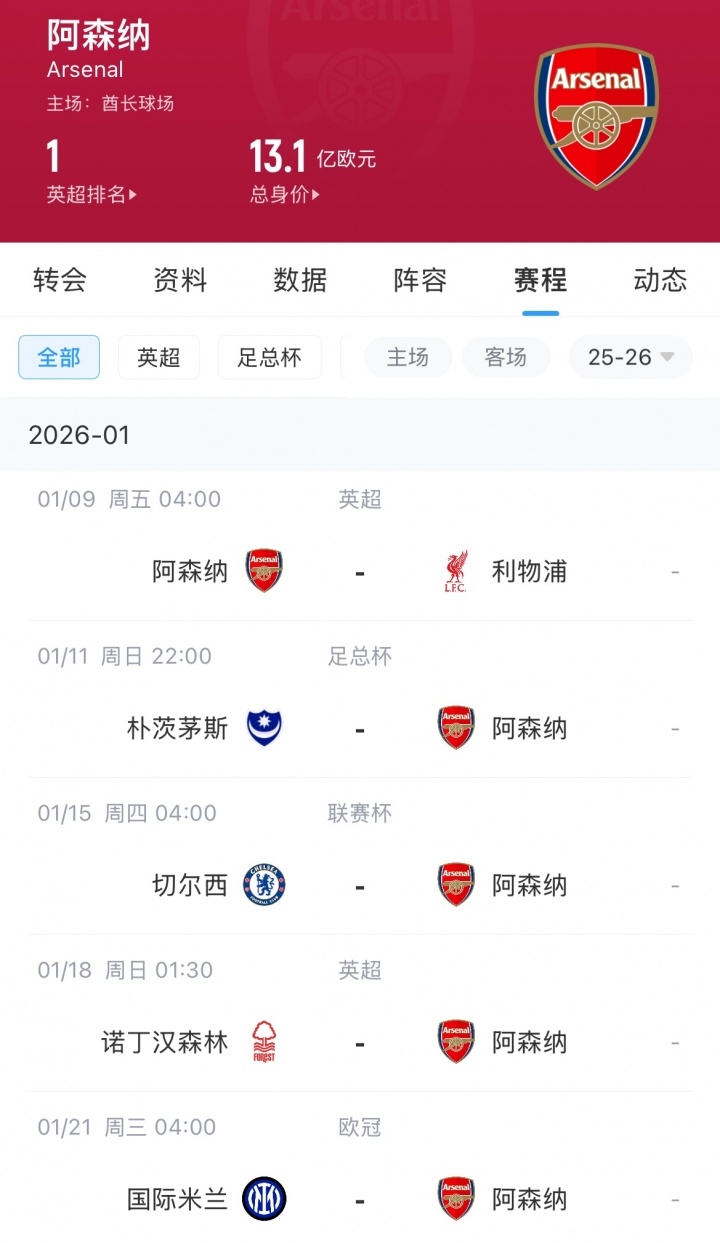Show only 客场 matches

point(505,357)
